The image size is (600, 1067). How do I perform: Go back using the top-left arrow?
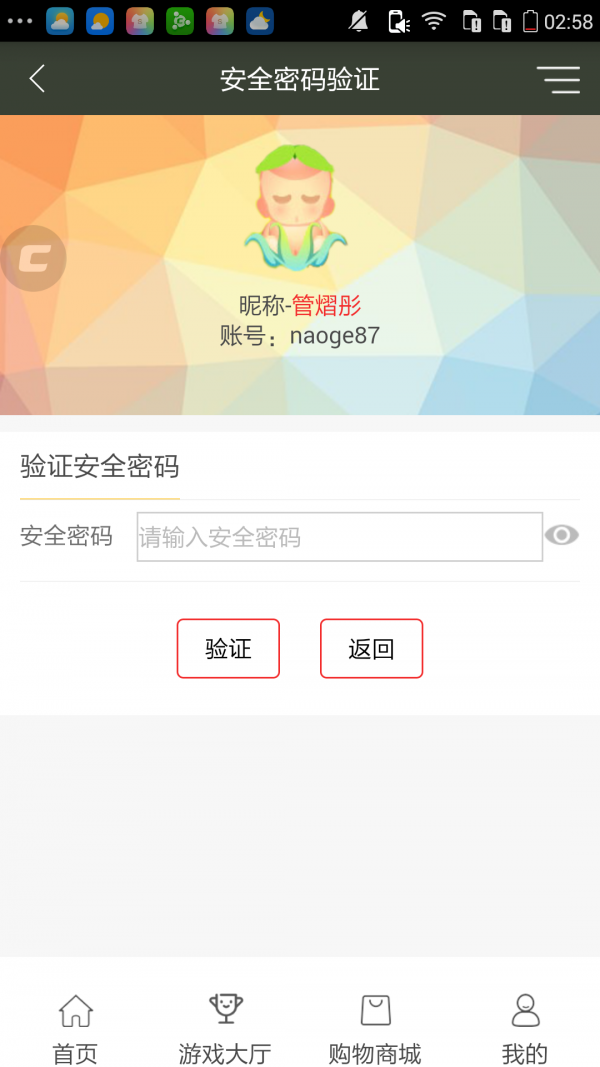[37, 79]
